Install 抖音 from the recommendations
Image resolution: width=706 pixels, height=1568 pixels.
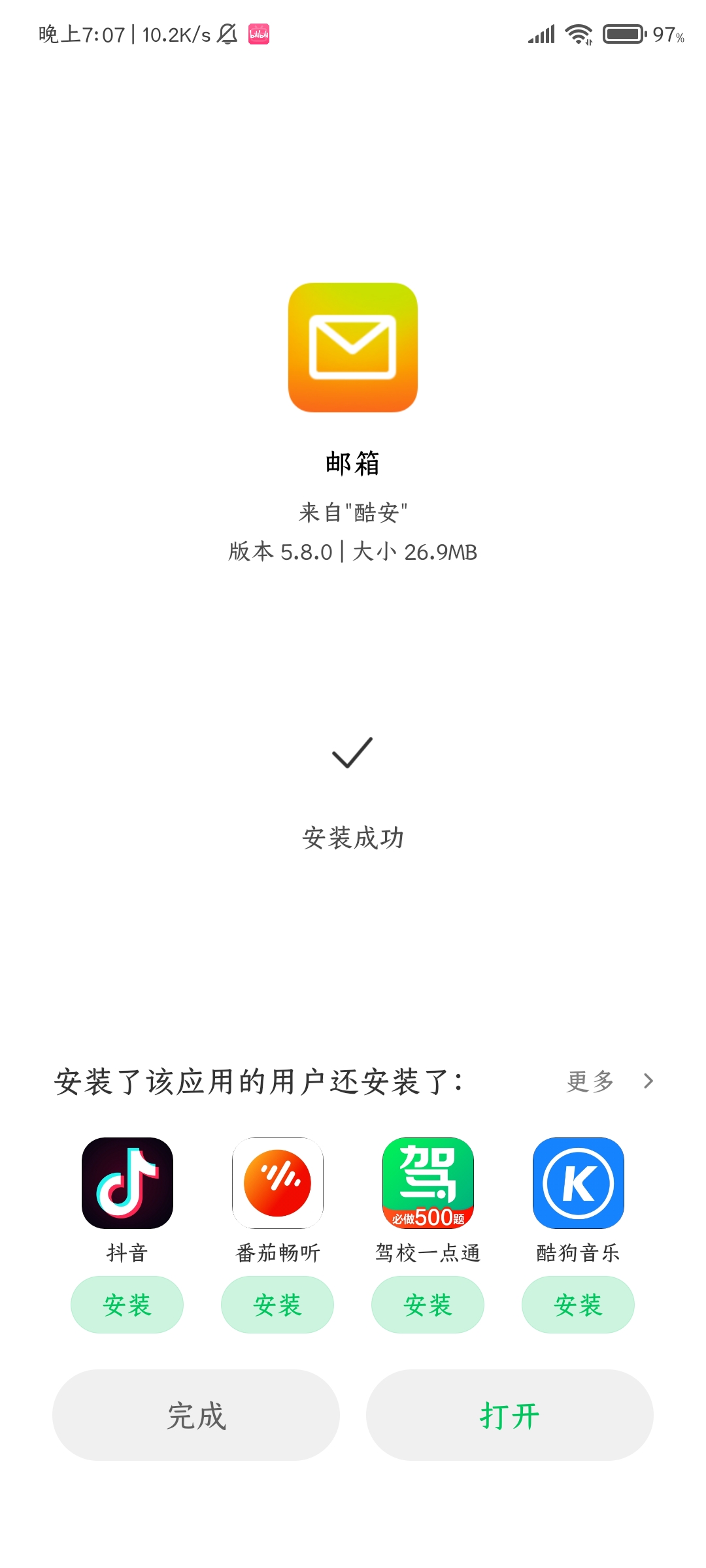(127, 1305)
